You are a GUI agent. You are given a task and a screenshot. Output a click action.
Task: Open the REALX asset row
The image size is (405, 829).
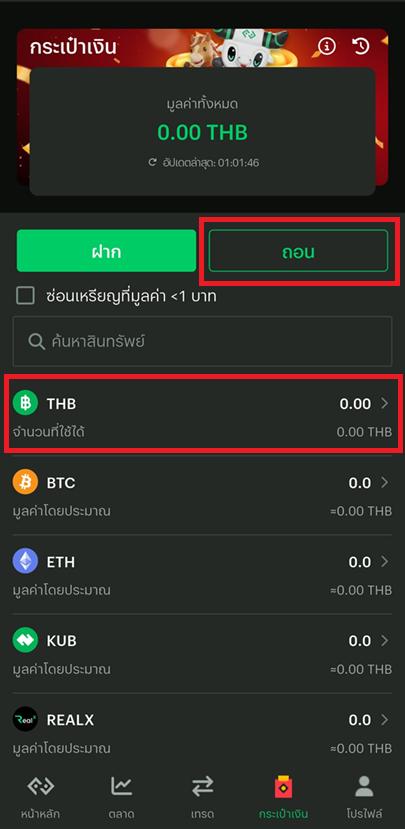(202, 733)
